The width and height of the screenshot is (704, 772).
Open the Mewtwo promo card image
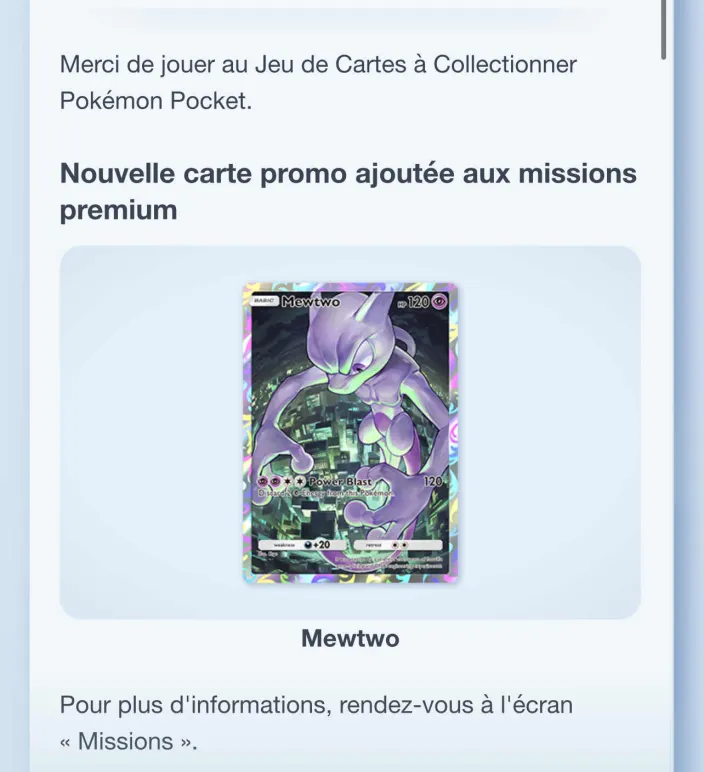point(350,432)
